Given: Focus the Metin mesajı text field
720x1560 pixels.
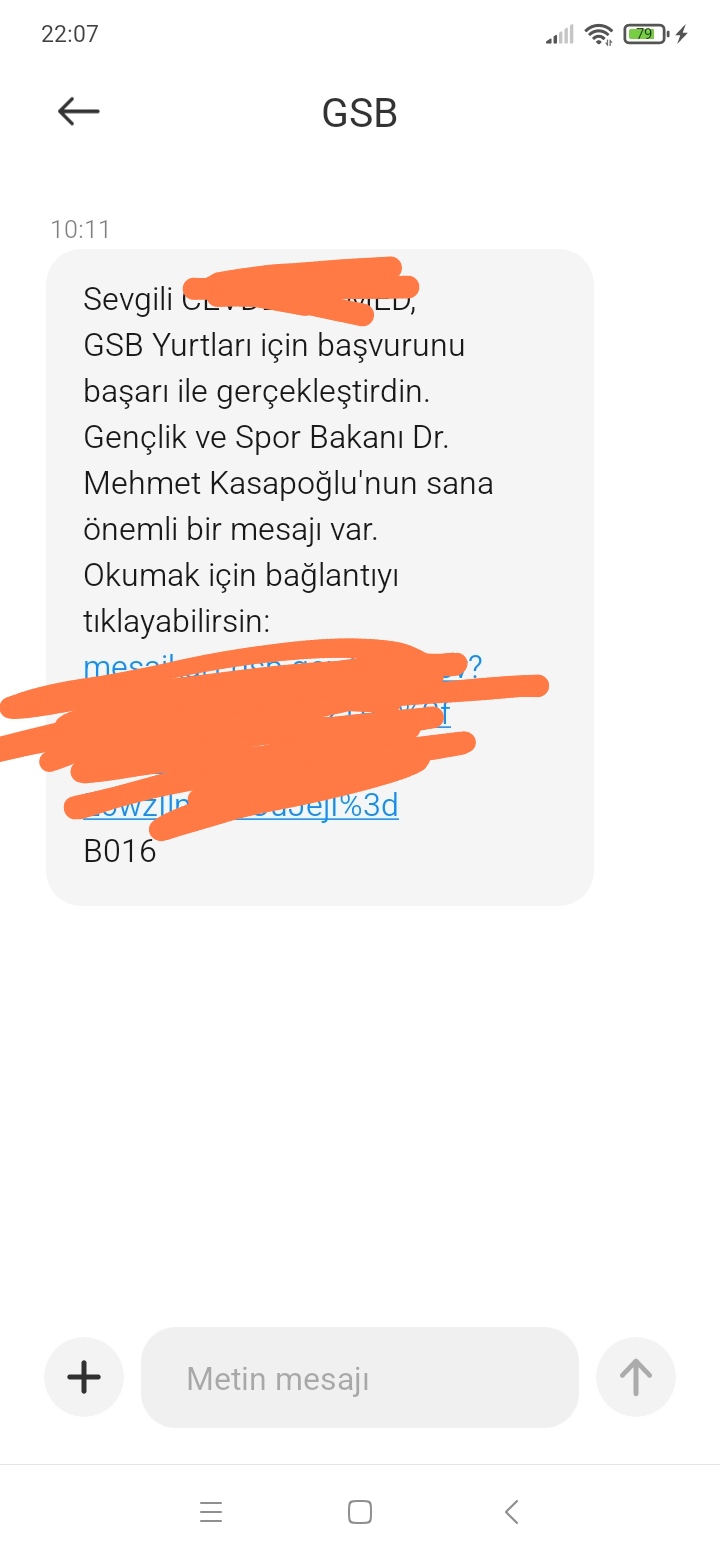Looking at the screenshot, I should point(360,1377).
